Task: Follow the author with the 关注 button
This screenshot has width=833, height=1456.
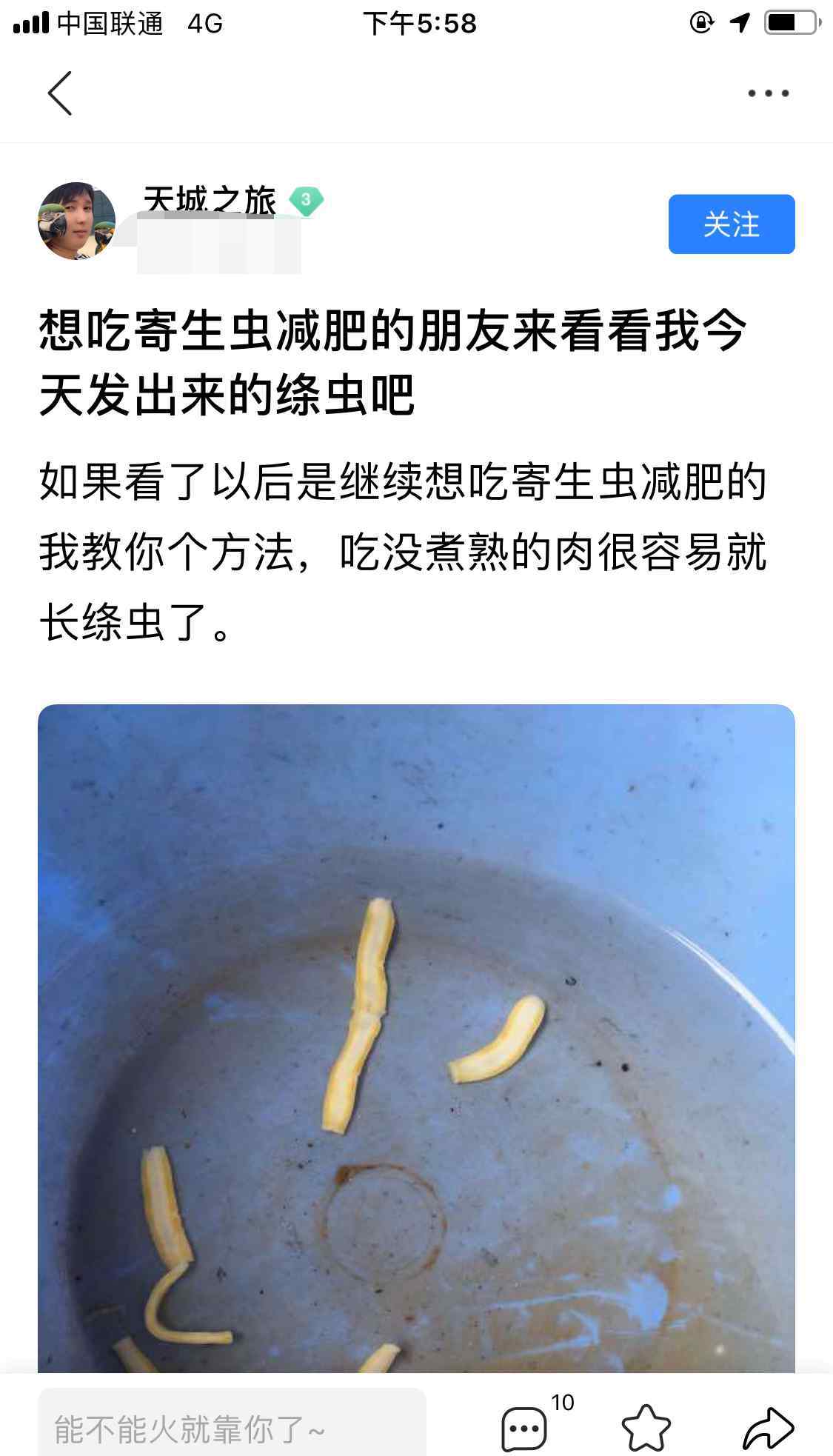Action: tap(732, 224)
